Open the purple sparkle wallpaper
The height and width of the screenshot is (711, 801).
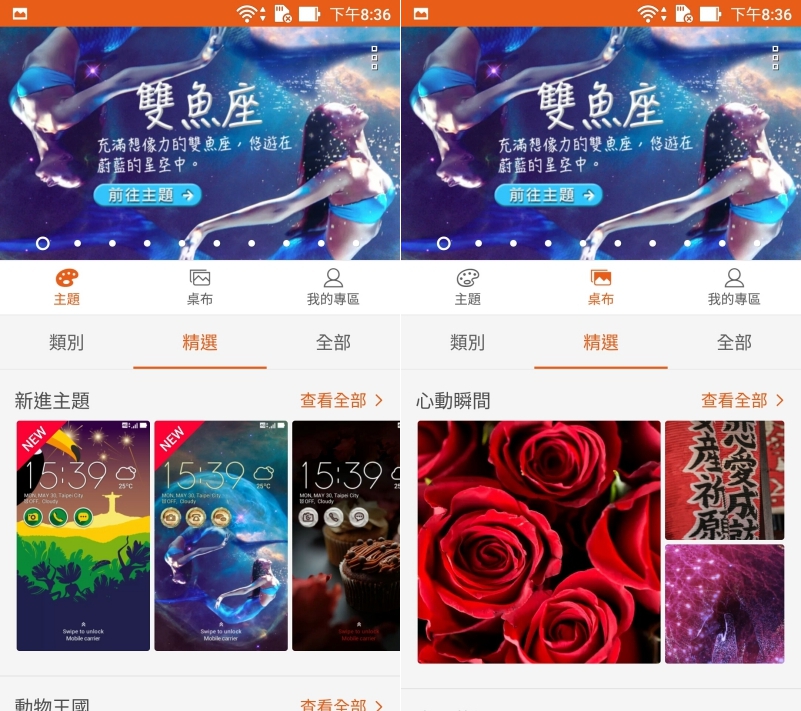[724, 604]
